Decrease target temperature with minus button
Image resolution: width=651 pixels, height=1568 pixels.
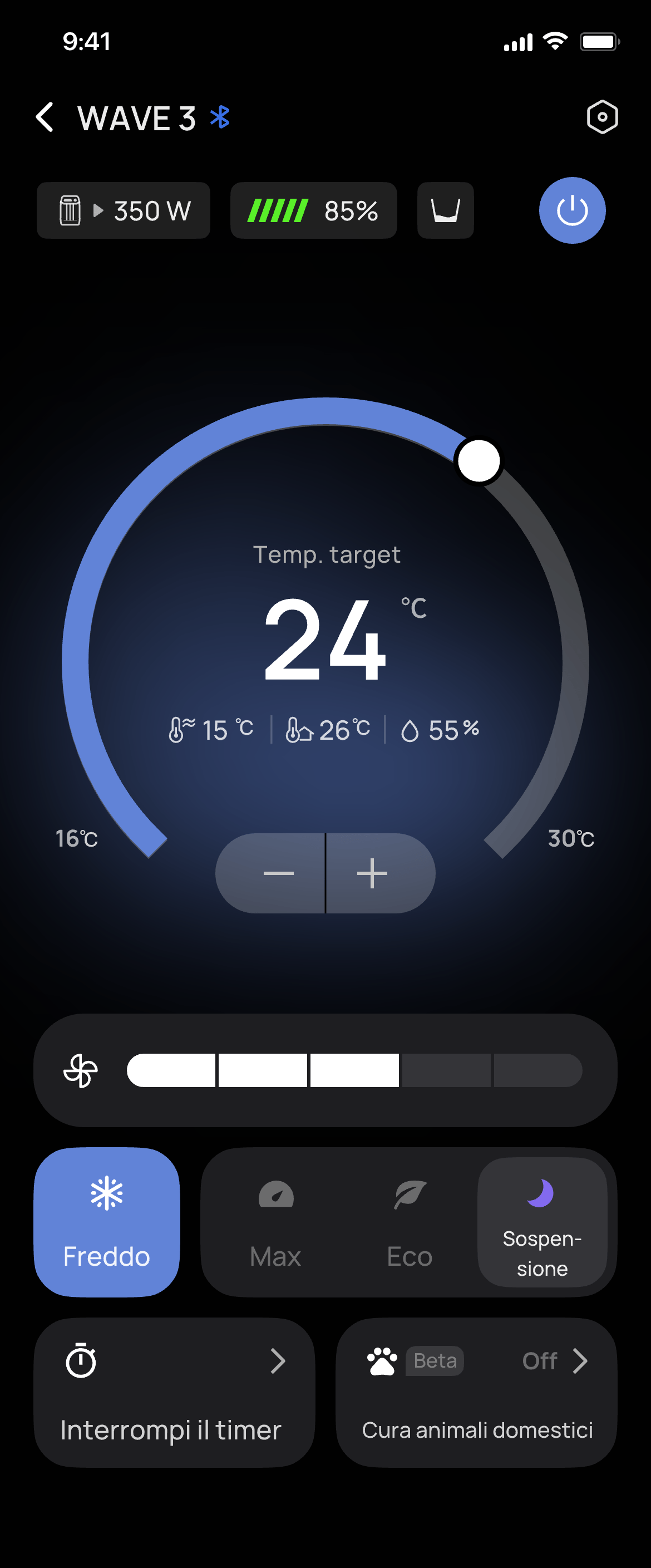[x=278, y=873]
